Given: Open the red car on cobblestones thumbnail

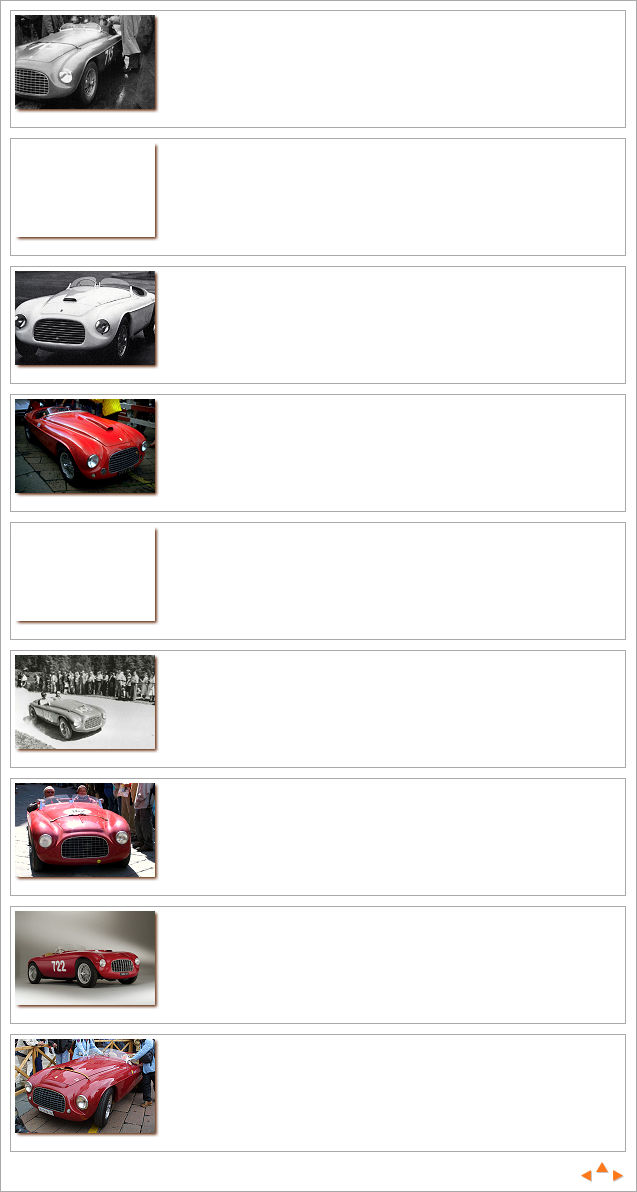Looking at the screenshot, I should pos(85,446).
